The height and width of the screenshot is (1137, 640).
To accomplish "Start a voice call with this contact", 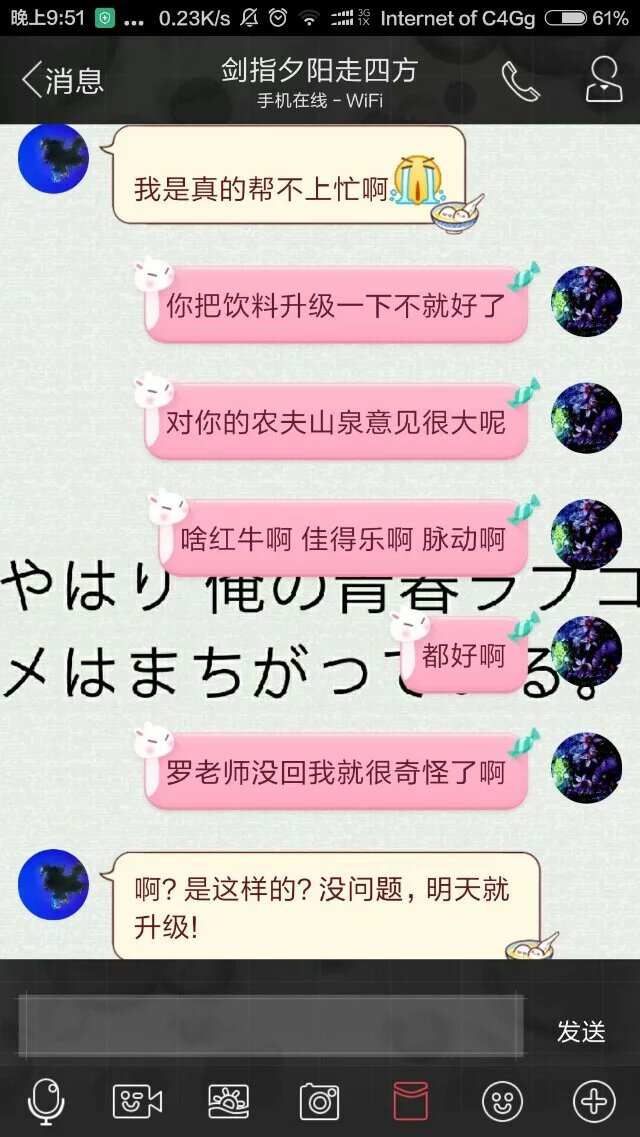I will (520, 81).
